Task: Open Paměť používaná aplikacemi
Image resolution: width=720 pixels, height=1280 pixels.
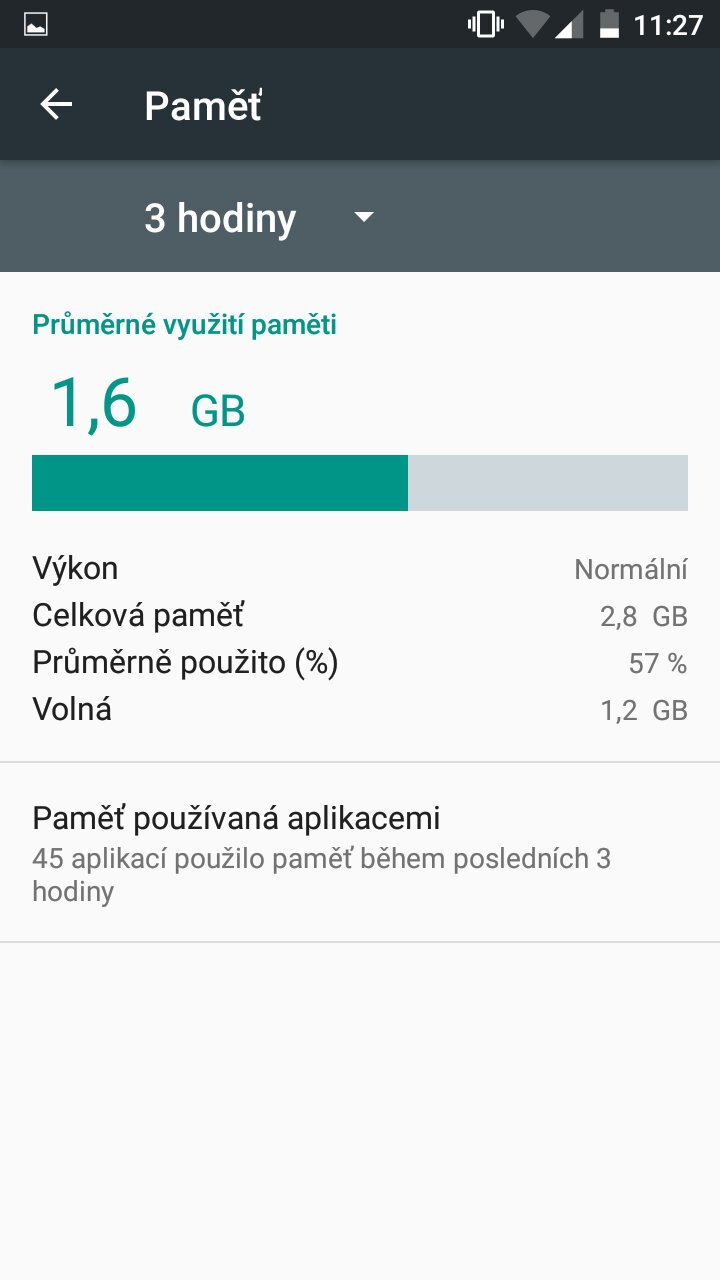Action: [360, 851]
